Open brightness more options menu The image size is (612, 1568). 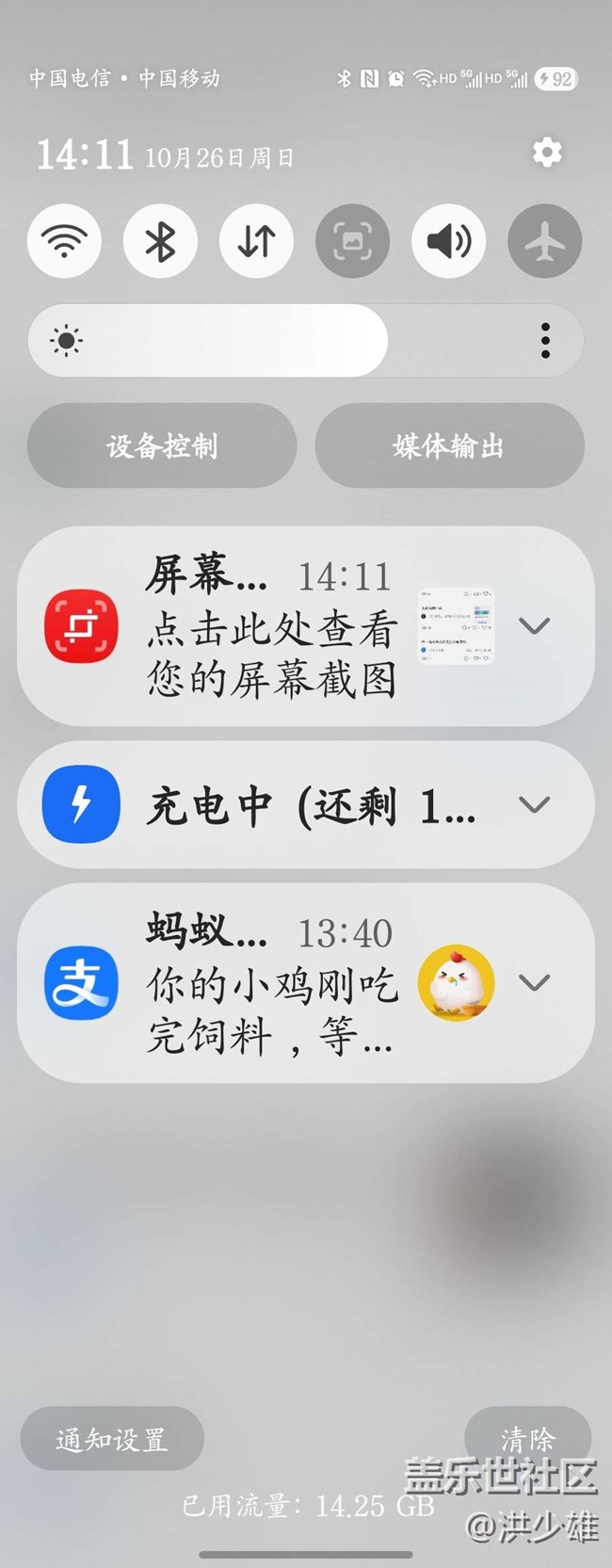[x=545, y=341]
